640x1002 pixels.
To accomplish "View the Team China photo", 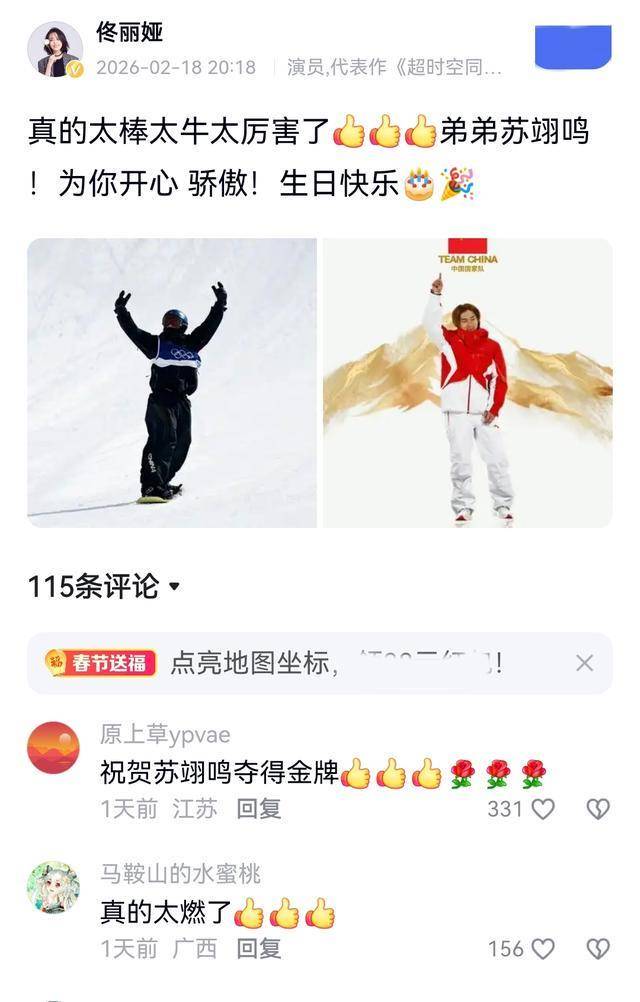I will pos(467,382).
